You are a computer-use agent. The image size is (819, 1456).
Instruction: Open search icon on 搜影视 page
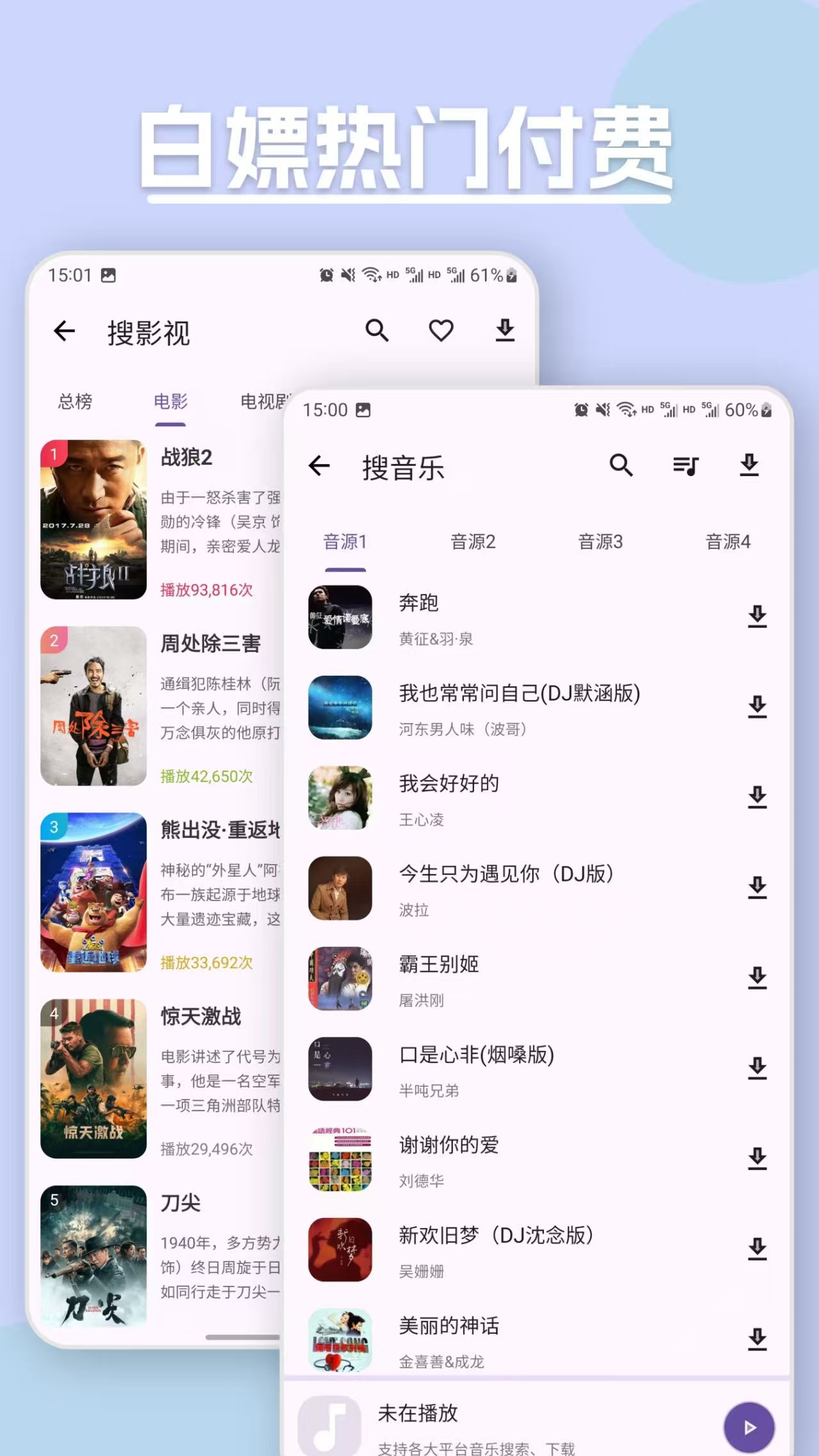(377, 331)
